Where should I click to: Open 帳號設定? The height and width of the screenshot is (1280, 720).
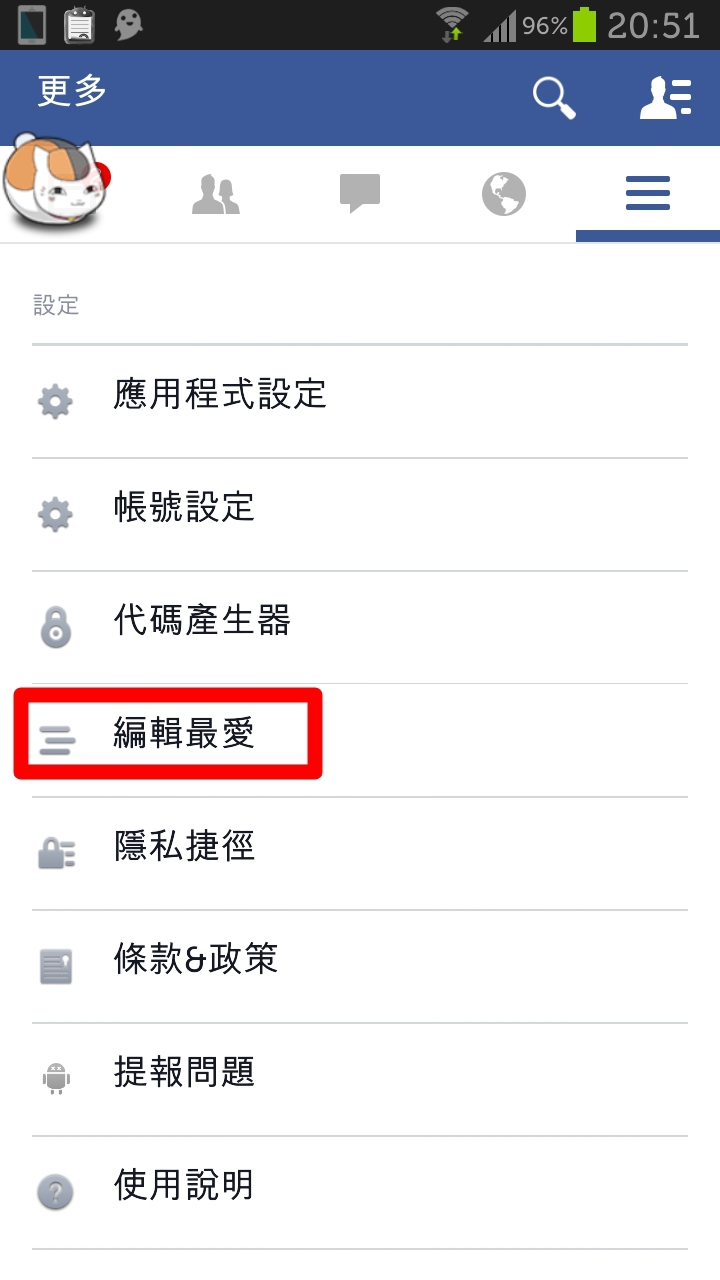[360, 515]
